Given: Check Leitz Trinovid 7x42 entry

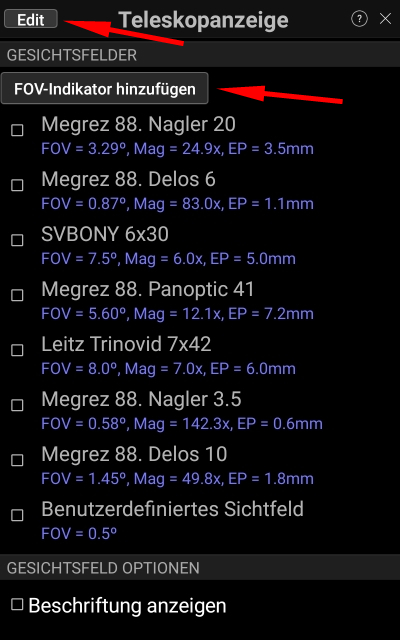Looking at the screenshot, I should [x=17, y=350].
